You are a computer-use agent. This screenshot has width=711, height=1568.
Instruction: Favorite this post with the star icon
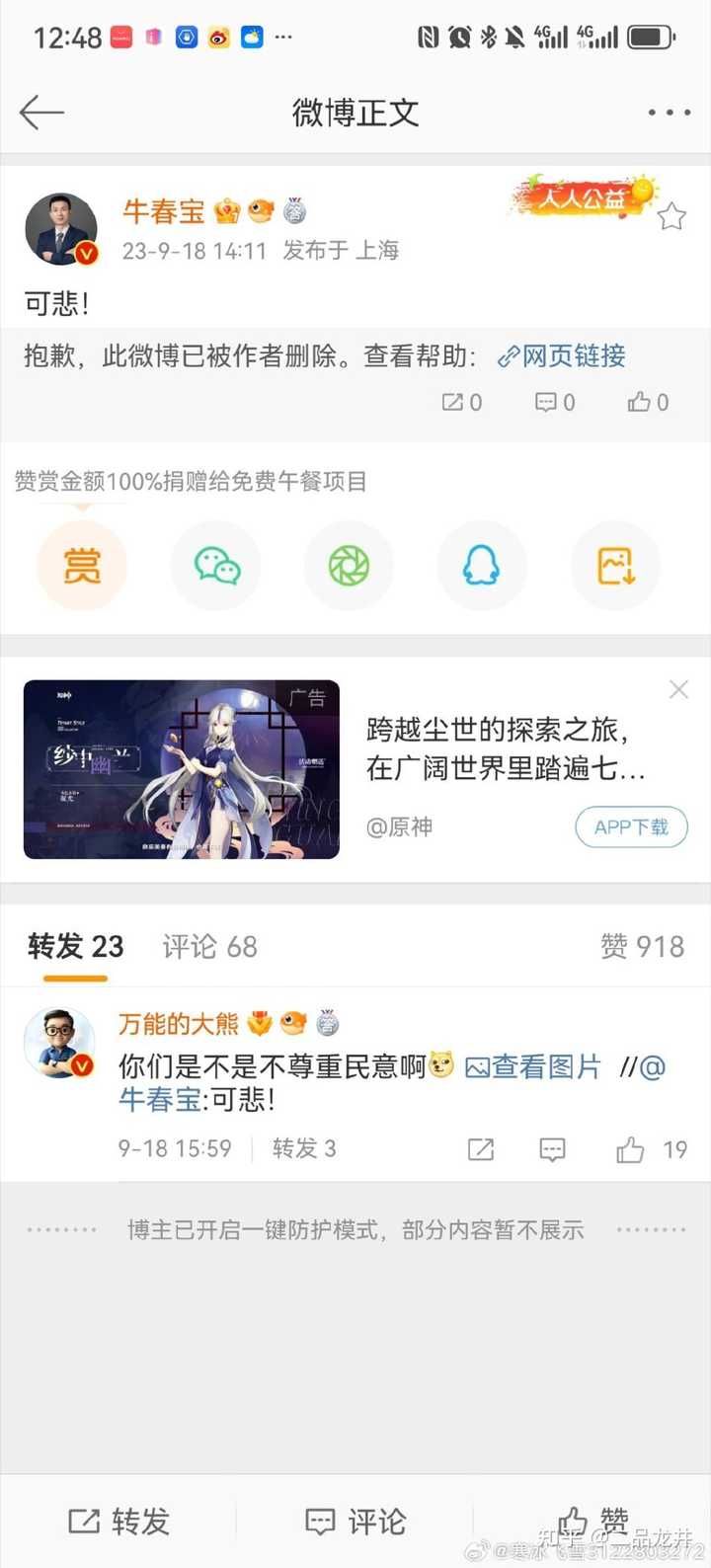(x=671, y=216)
